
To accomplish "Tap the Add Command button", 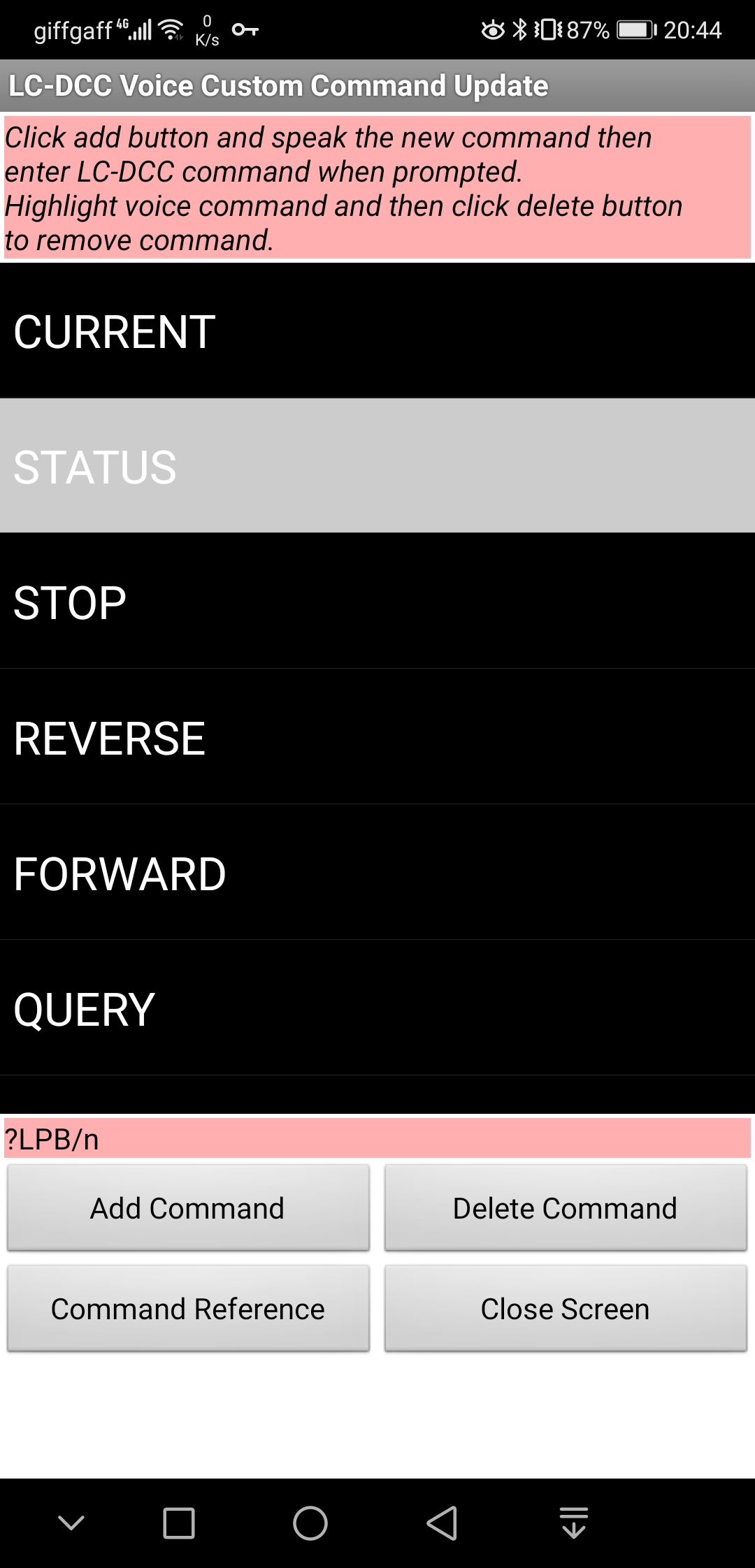I will pos(188,1208).
